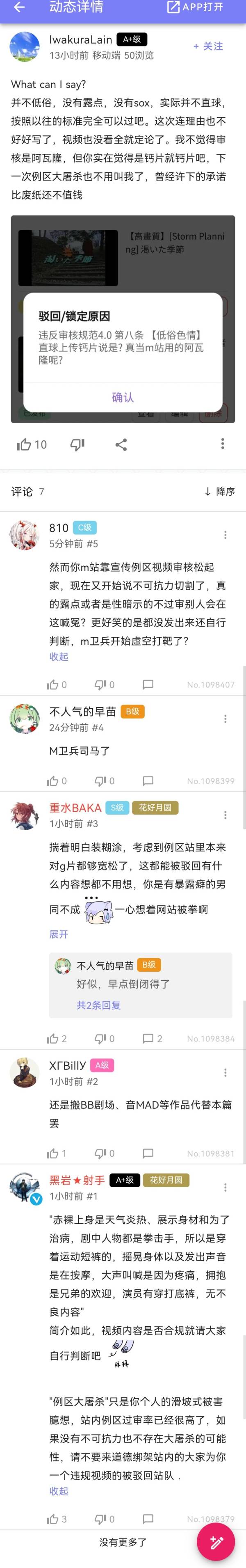Open the attached screenshot in the post
The image size is (246, 1568).
coord(123,318)
